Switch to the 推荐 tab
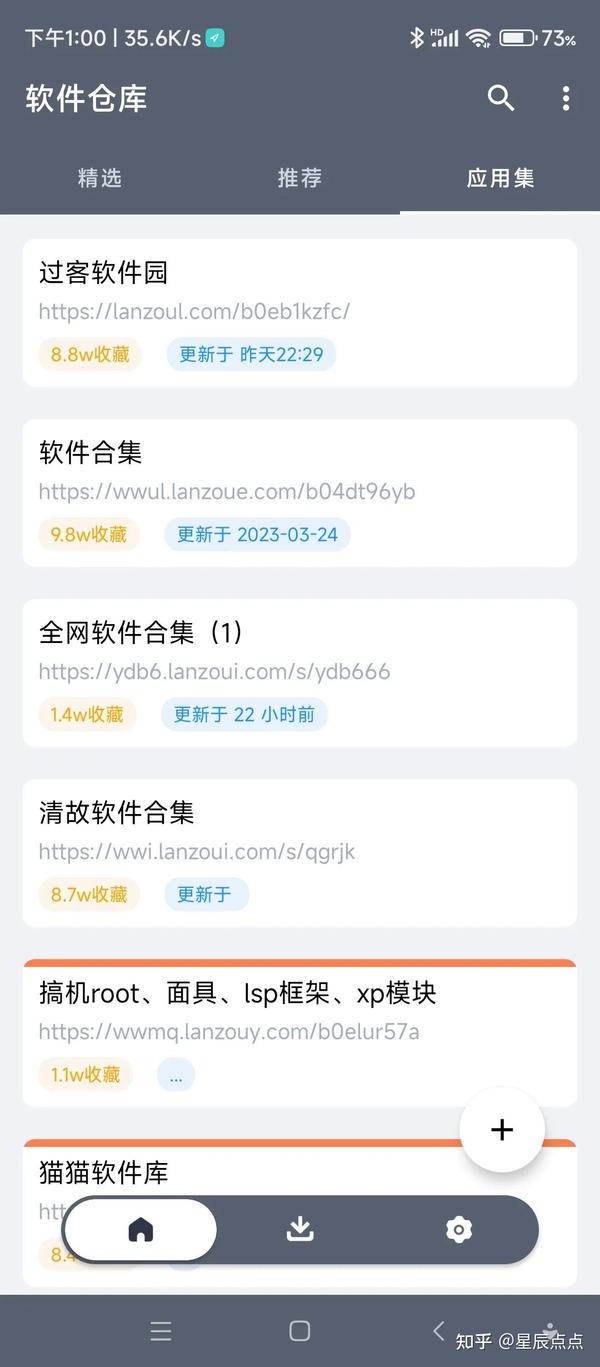This screenshot has height=1367, width=600. (x=300, y=178)
